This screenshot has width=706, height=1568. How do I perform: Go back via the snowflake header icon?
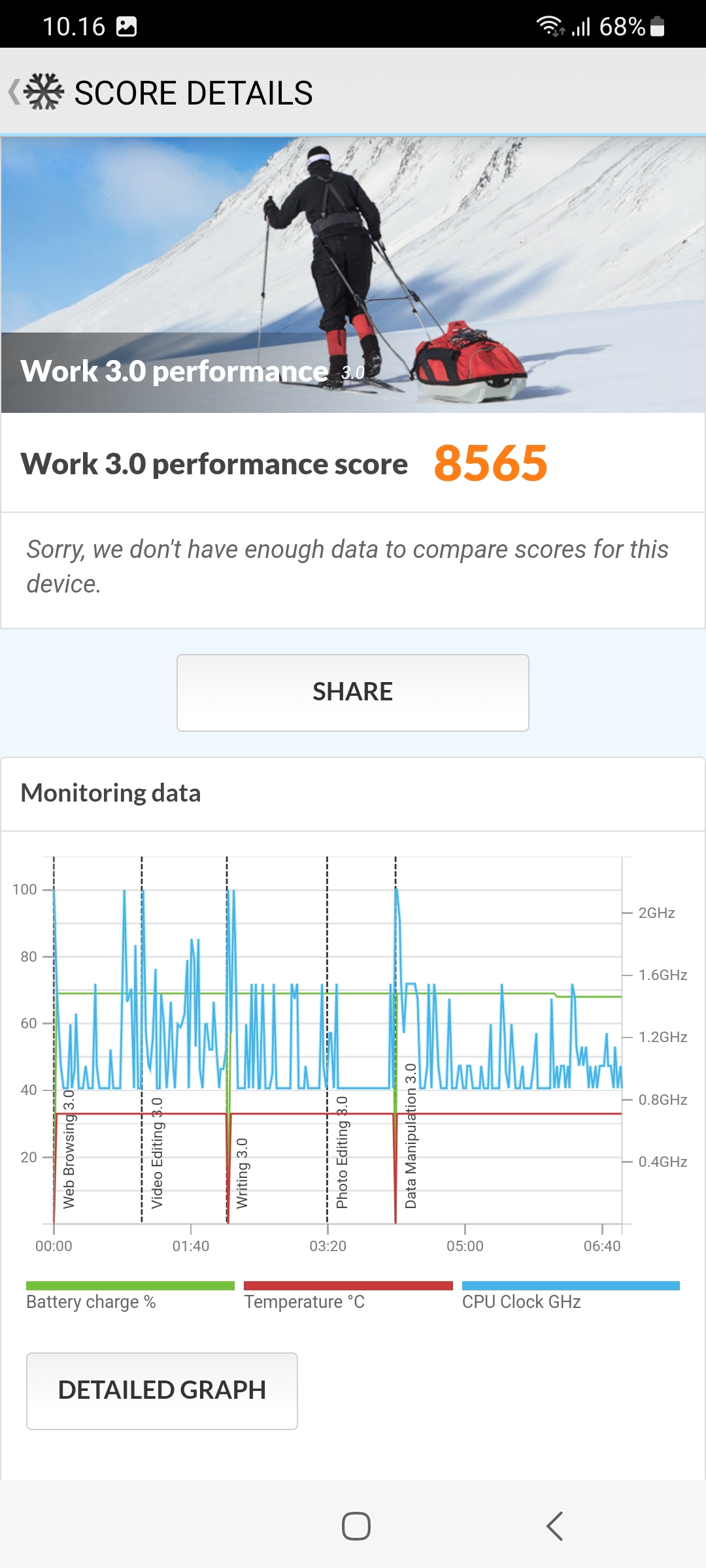pyautogui.click(x=37, y=92)
